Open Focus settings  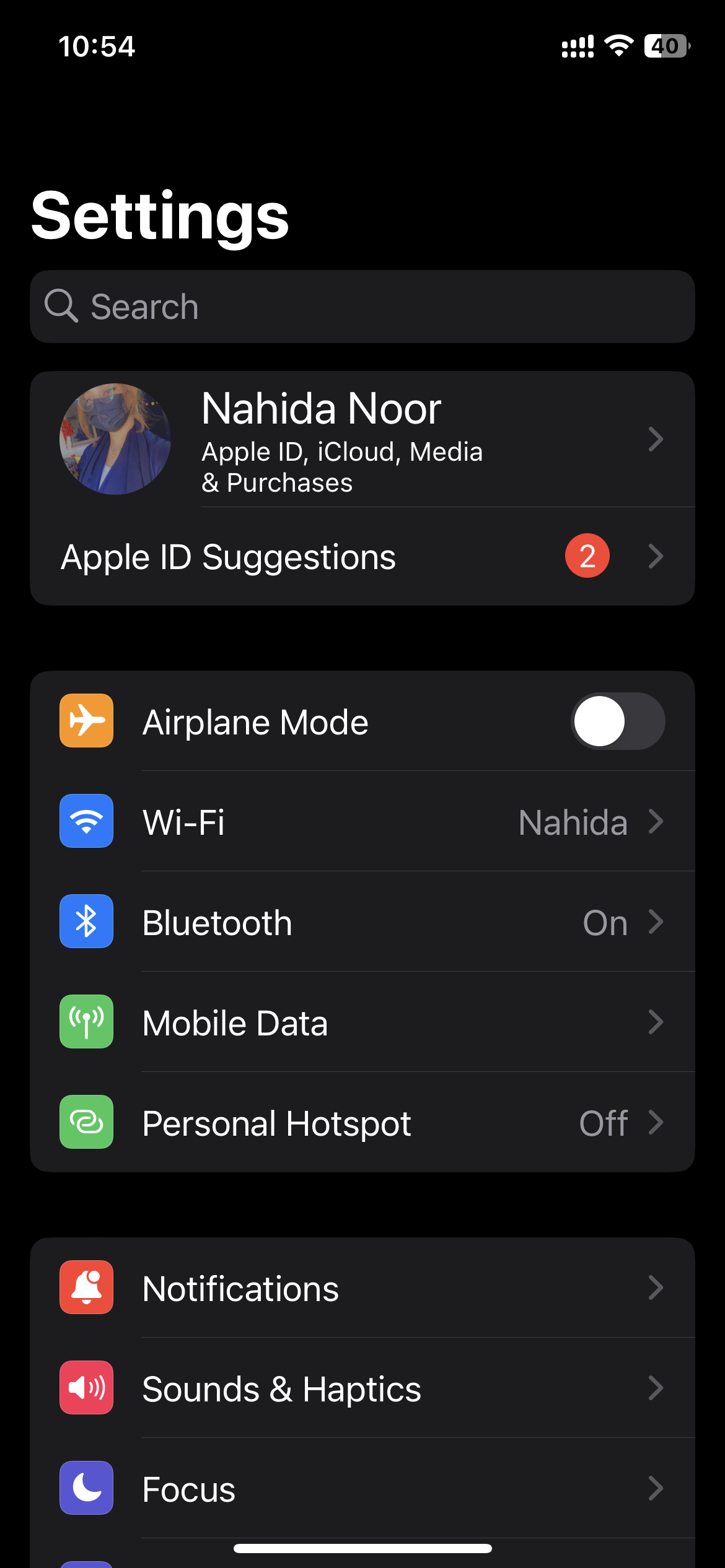(362, 1489)
